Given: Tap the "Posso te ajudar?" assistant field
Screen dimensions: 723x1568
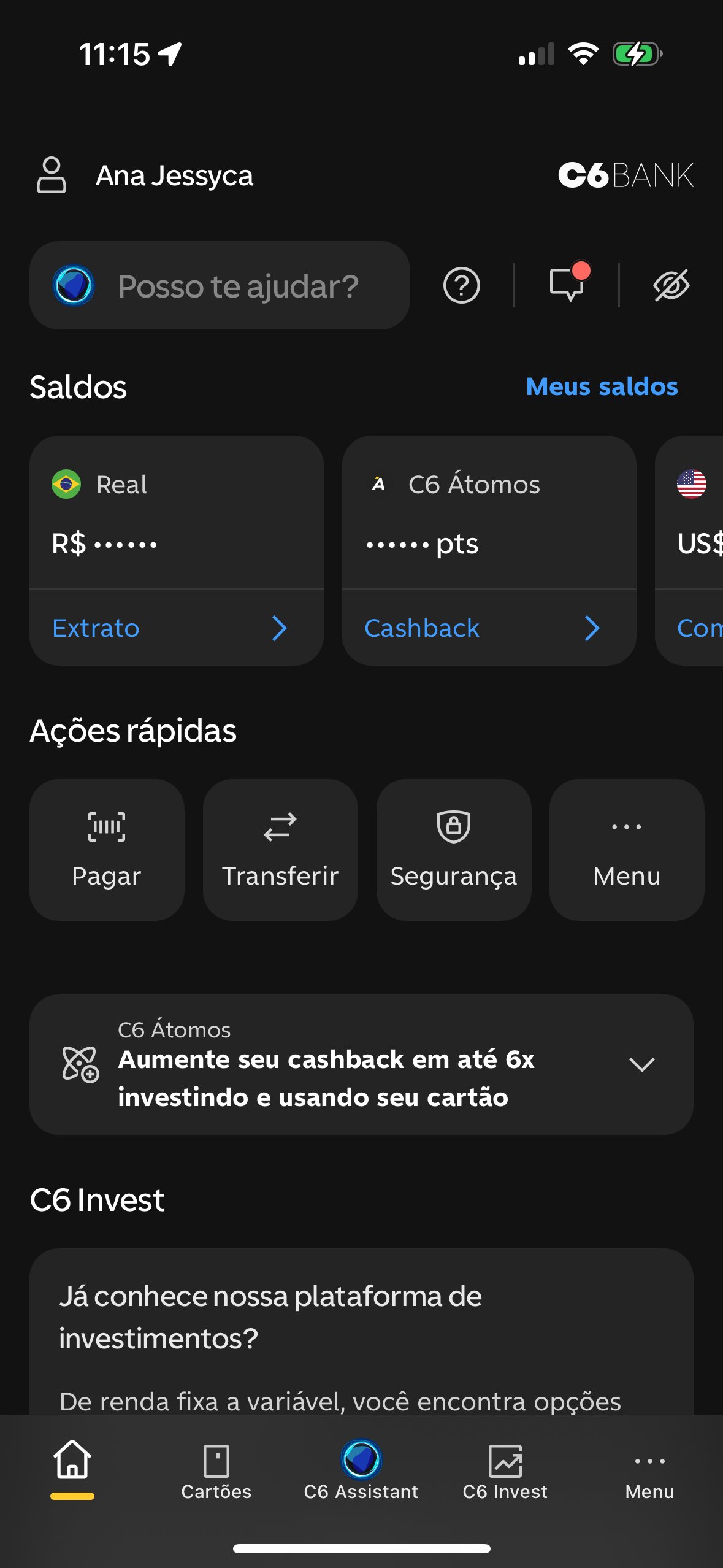Looking at the screenshot, I should click(220, 285).
